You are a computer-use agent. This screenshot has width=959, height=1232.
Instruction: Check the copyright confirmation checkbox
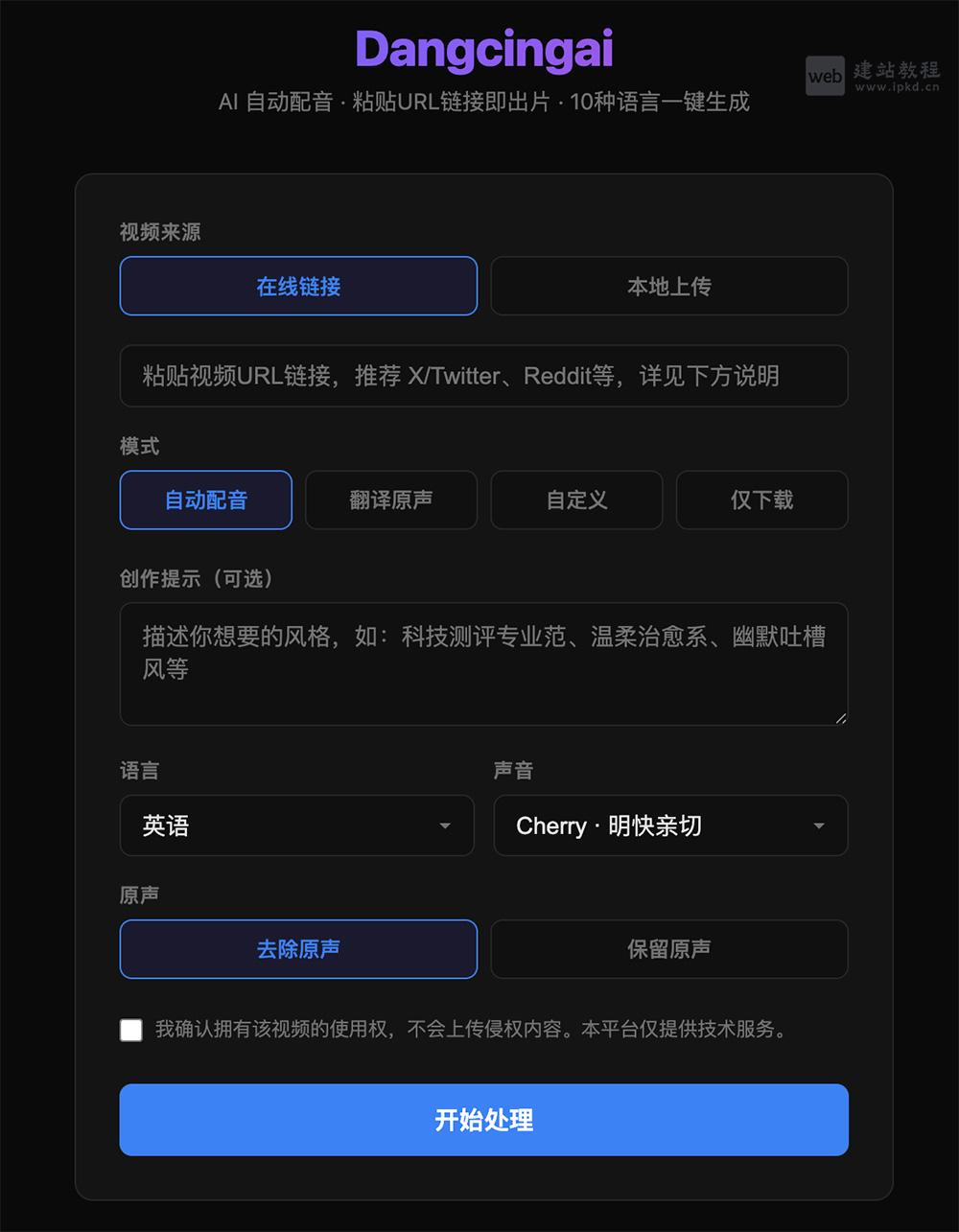click(x=131, y=1030)
